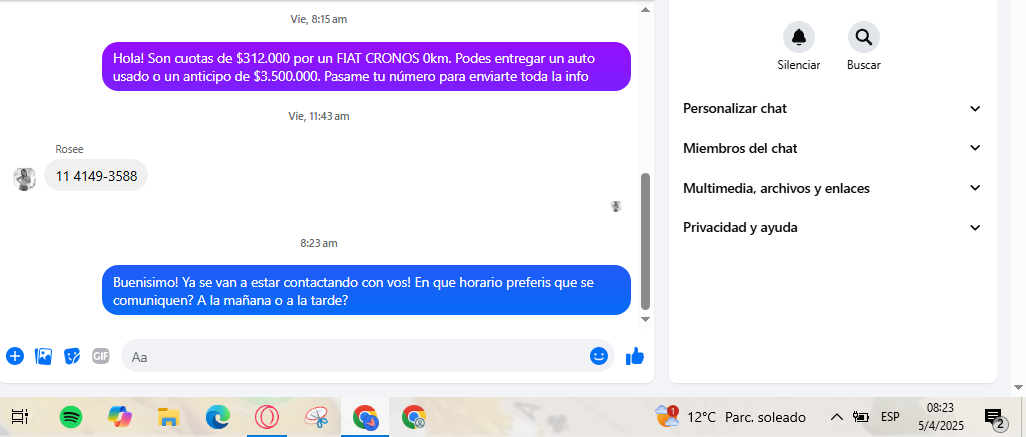Open Rosee's profile avatar
Screen dimensions: 1026x437
tap(24, 178)
